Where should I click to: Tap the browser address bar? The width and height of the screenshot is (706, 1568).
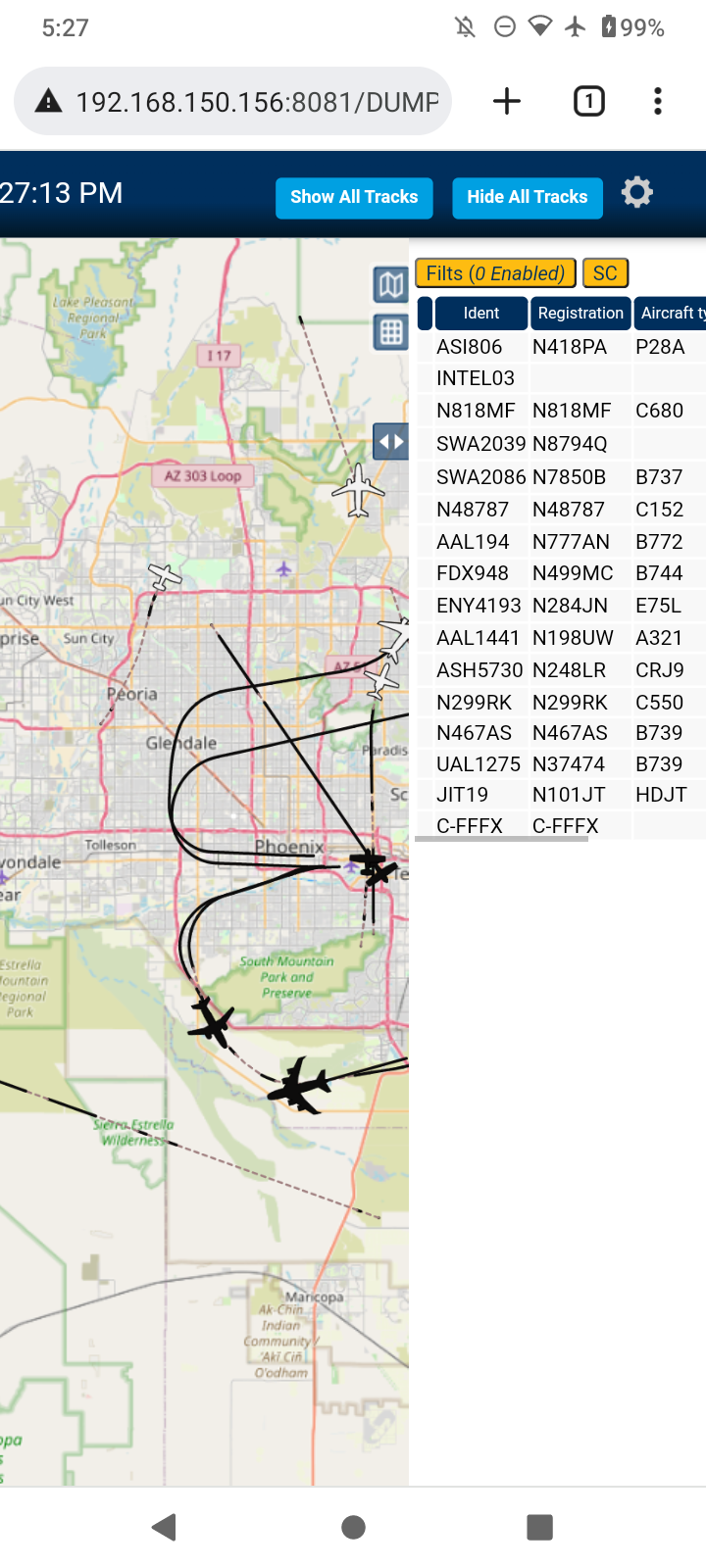(x=232, y=101)
